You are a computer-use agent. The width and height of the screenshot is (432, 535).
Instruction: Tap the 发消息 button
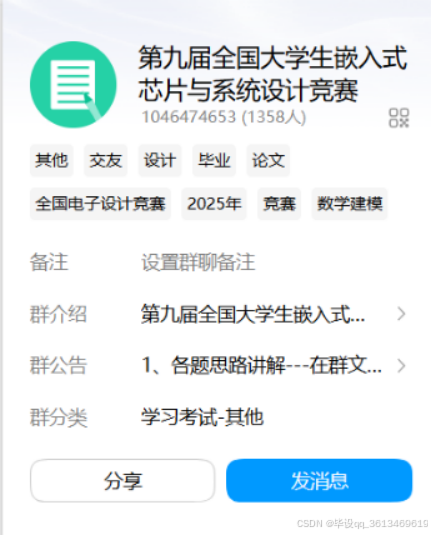click(x=319, y=480)
